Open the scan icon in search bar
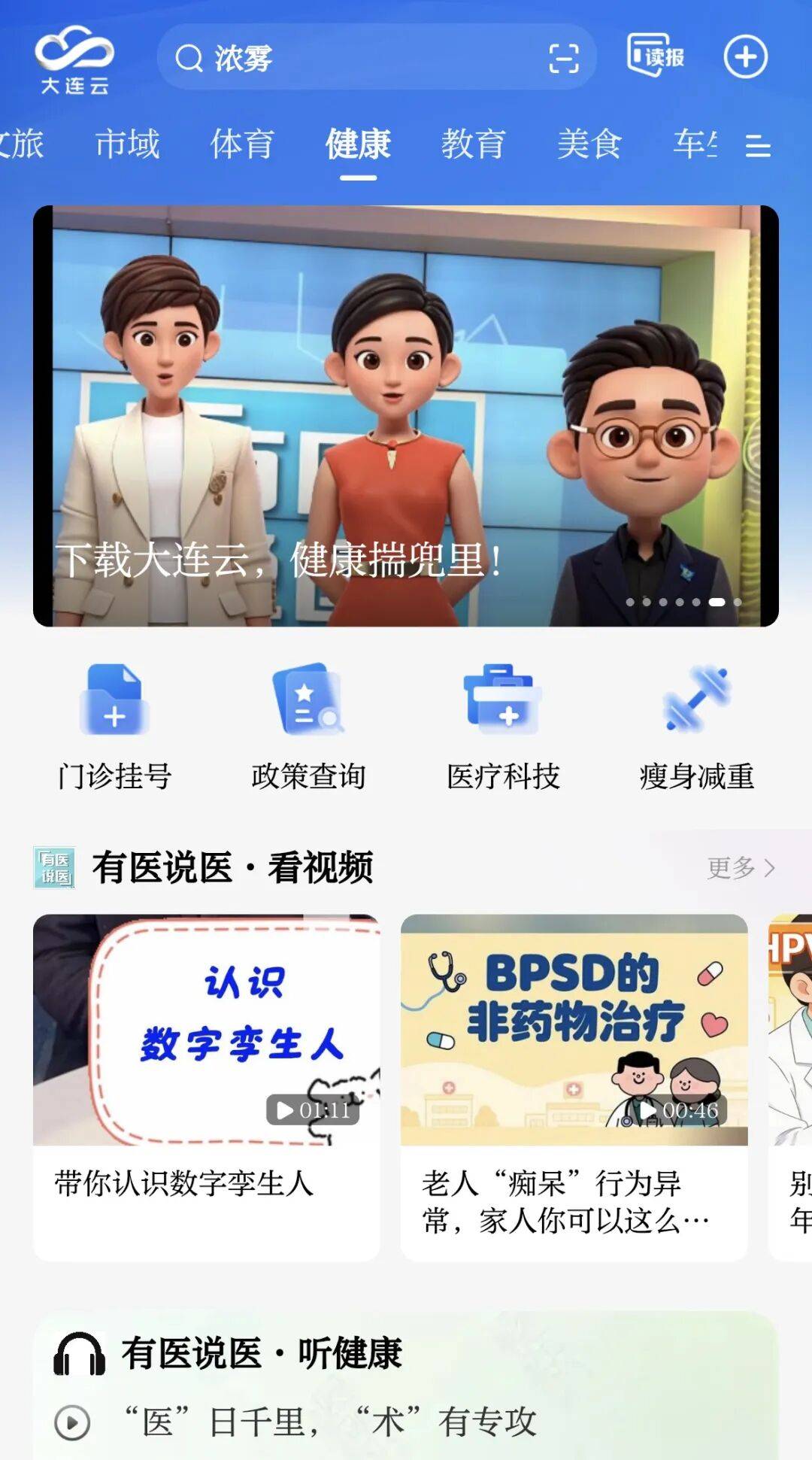The height and width of the screenshot is (1460, 812). pos(563,58)
